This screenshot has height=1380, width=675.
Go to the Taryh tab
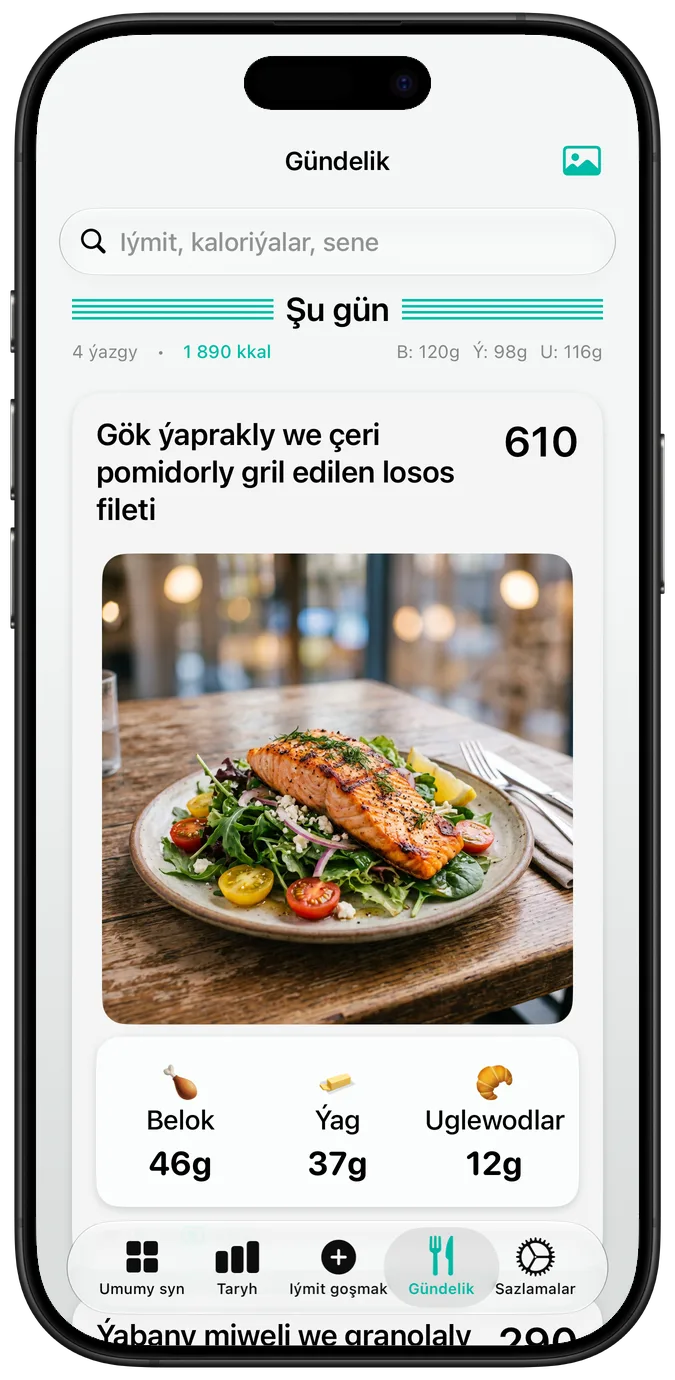[x=237, y=1268]
